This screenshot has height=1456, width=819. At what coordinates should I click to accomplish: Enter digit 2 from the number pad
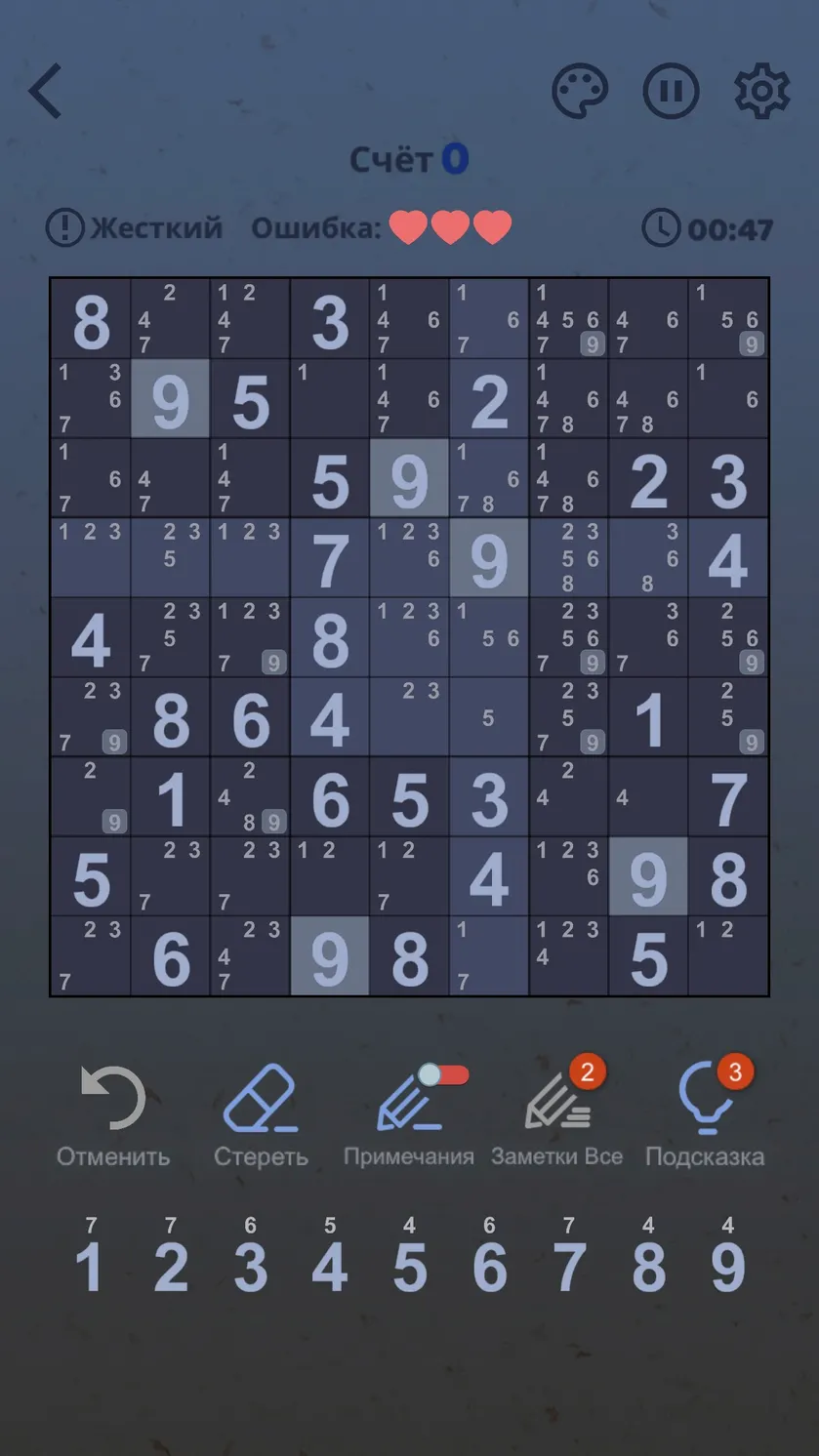click(x=171, y=1255)
